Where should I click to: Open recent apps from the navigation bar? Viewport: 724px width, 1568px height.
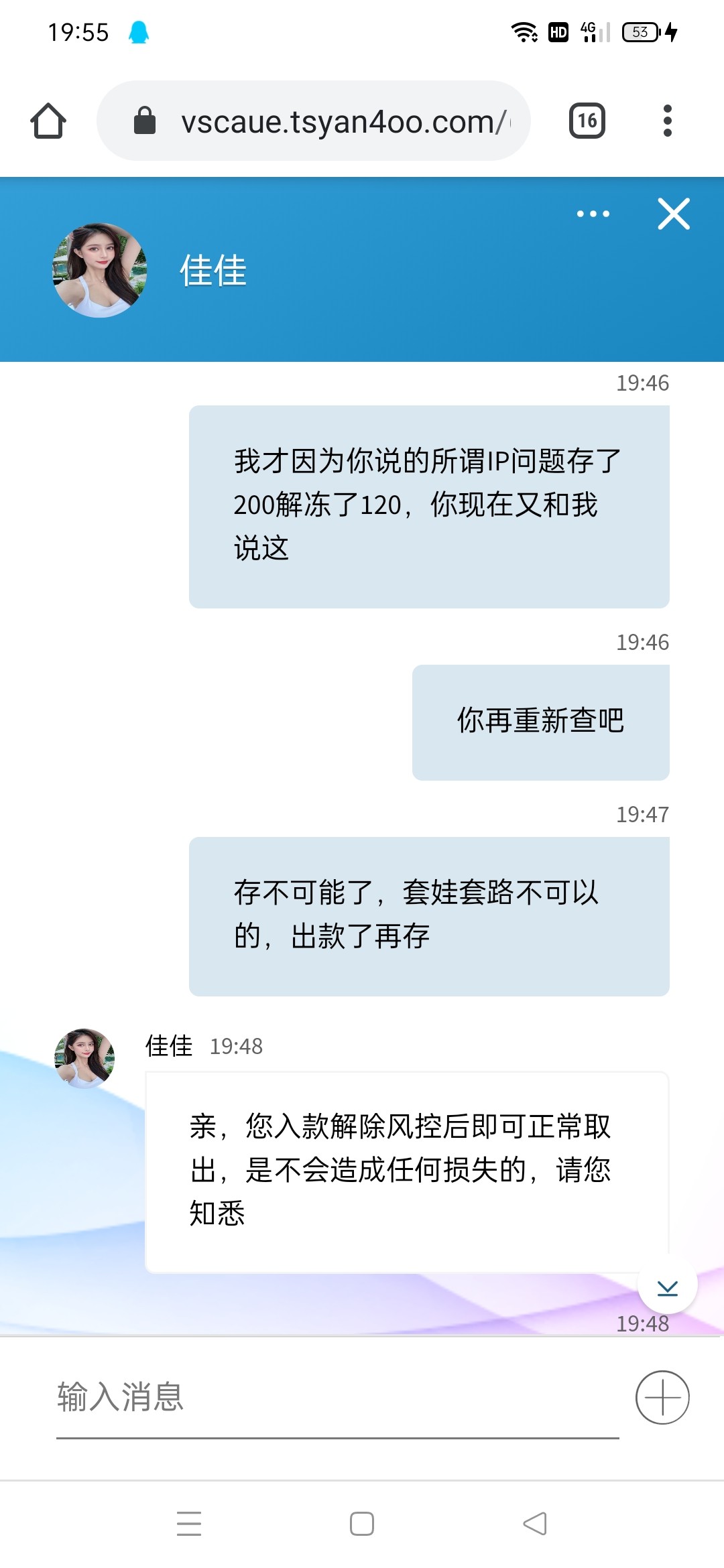click(189, 1524)
